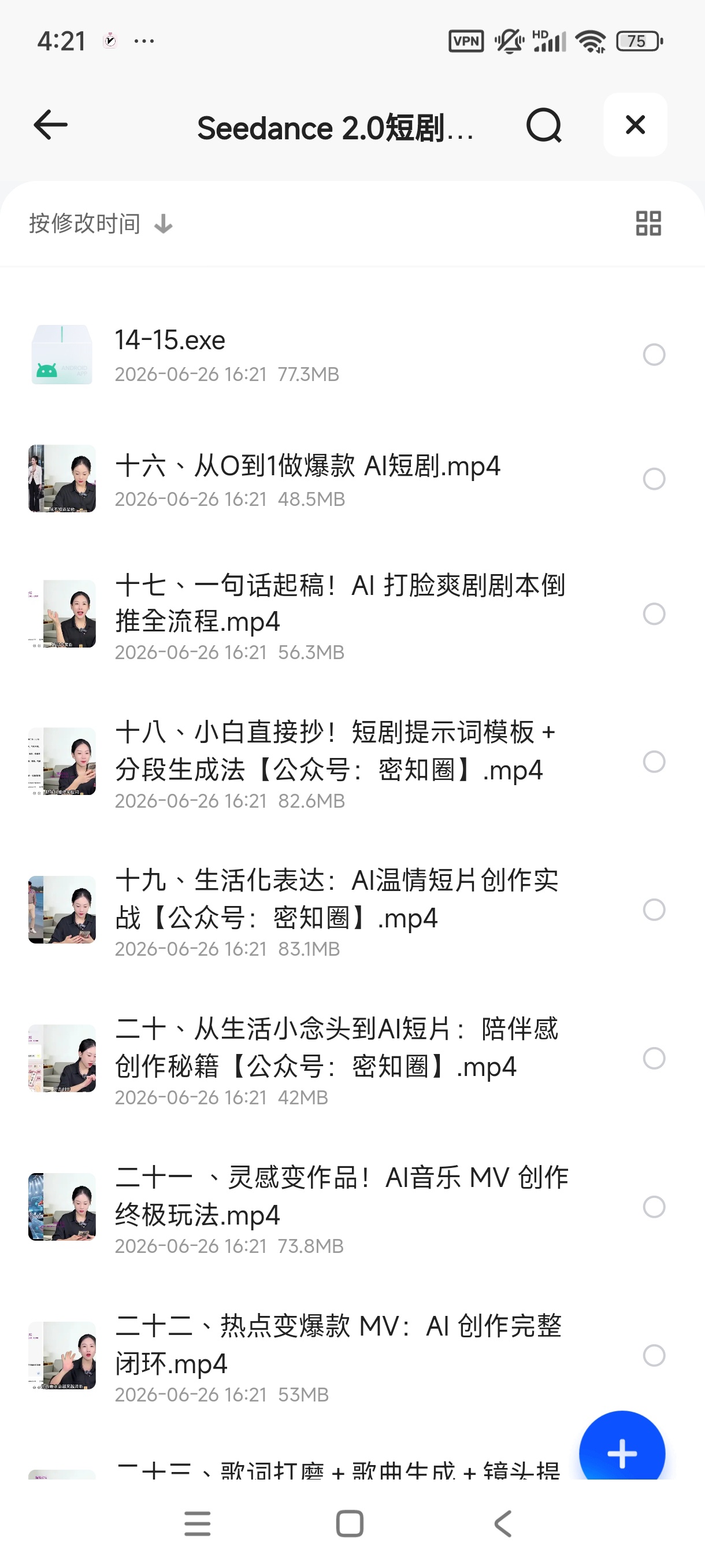Go back using the top-left arrow

50,125
